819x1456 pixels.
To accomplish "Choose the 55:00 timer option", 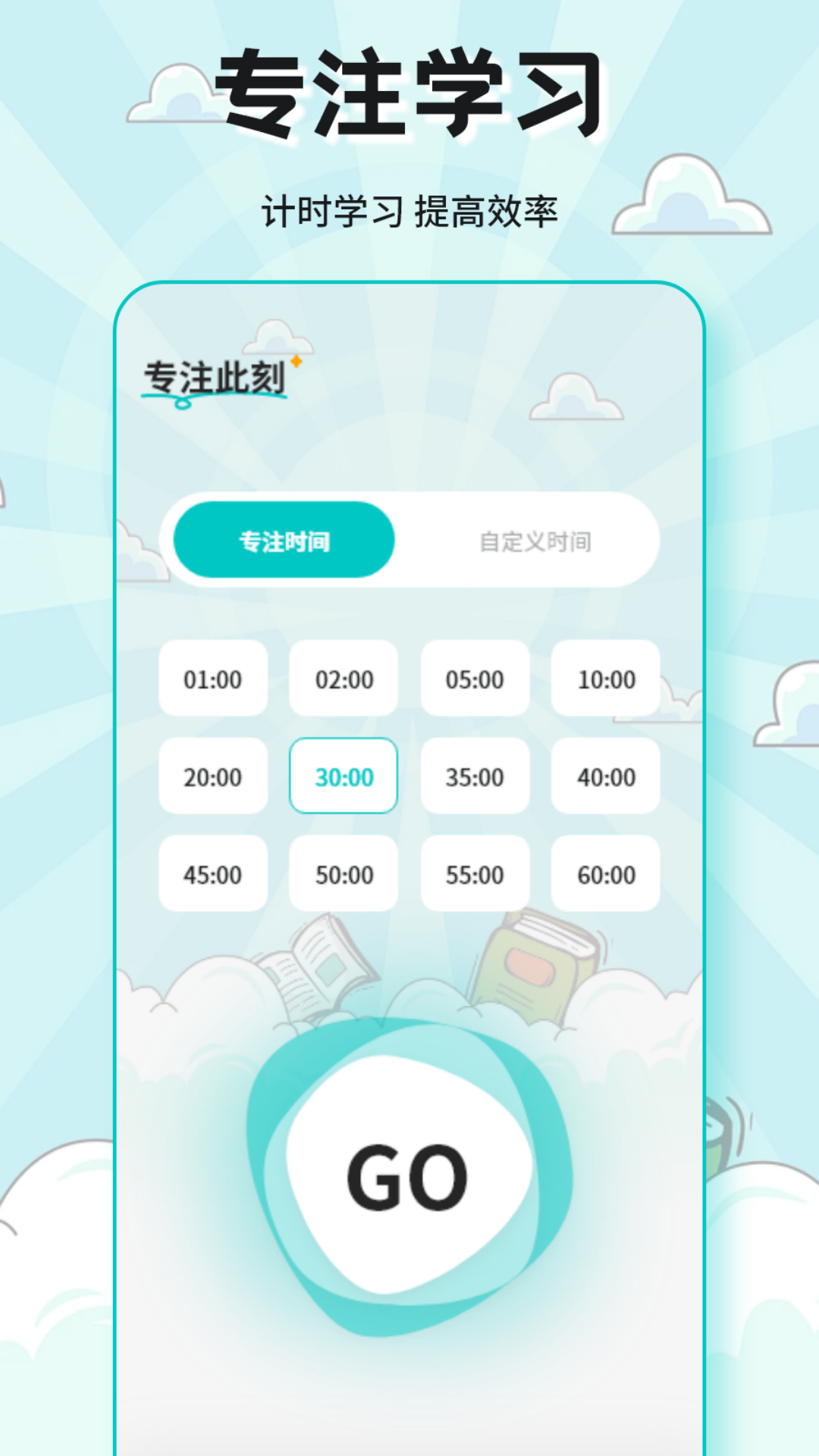I will (x=475, y=874).
